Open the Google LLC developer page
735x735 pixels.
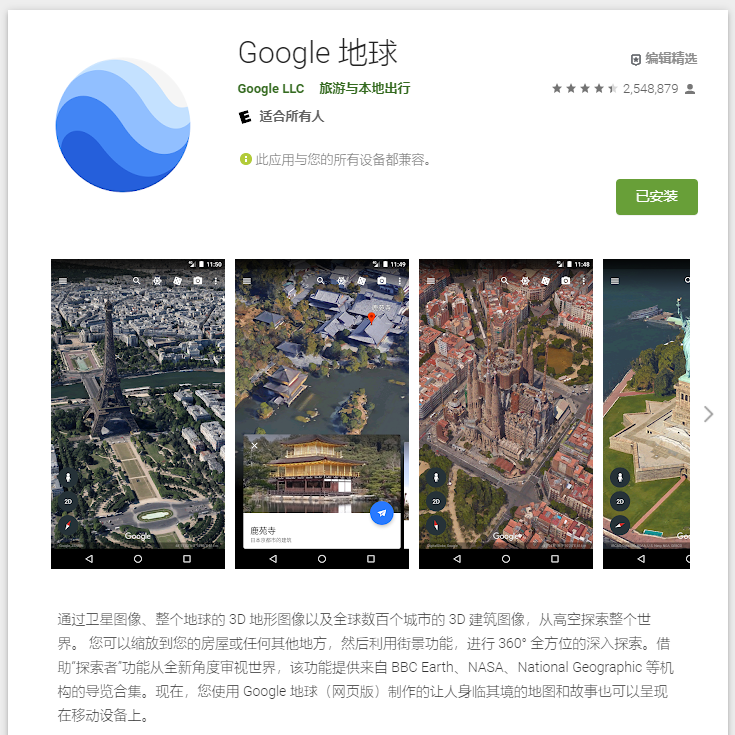point(271,89)
